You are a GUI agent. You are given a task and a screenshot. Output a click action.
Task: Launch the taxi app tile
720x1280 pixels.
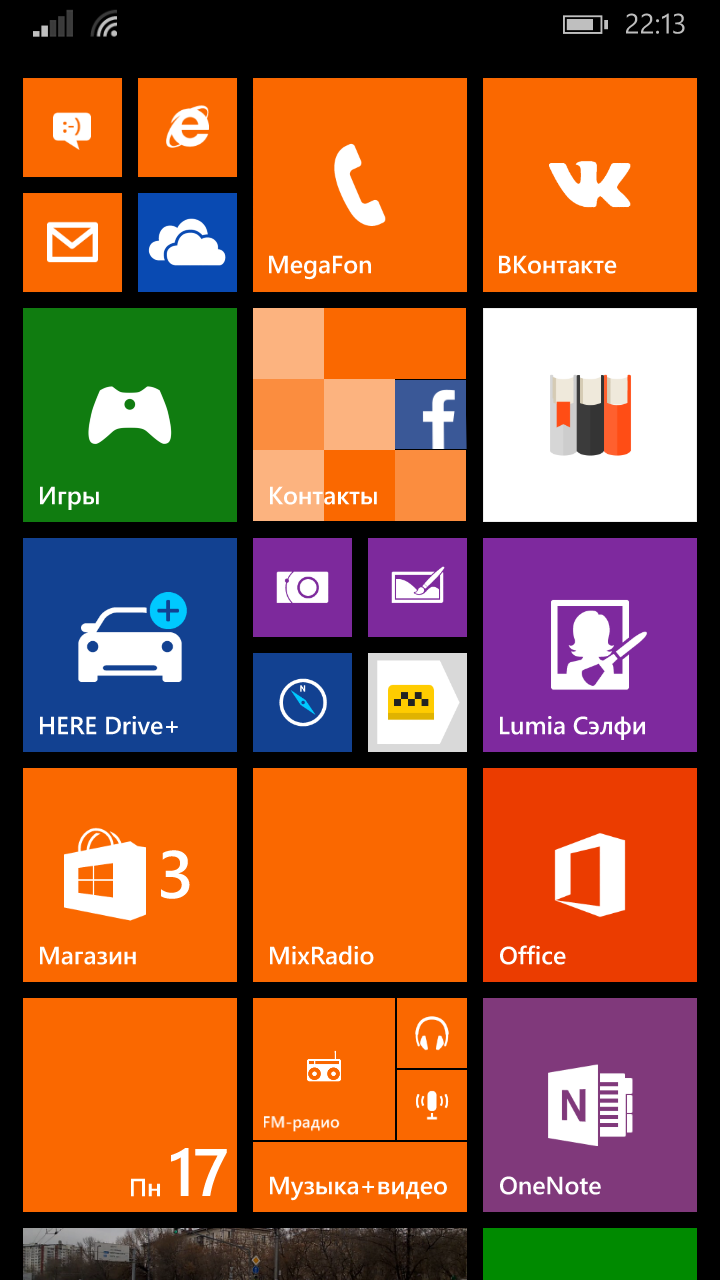417,702
